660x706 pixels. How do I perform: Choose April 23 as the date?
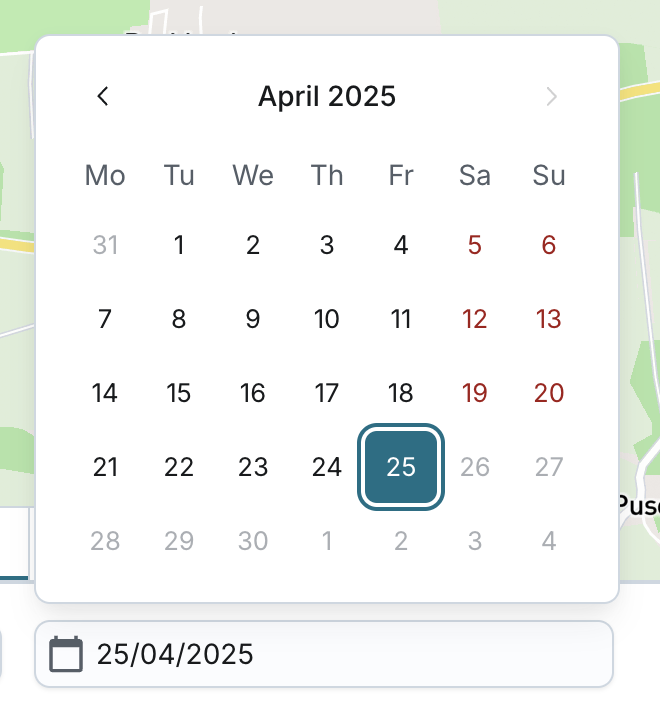coord(253,467)
